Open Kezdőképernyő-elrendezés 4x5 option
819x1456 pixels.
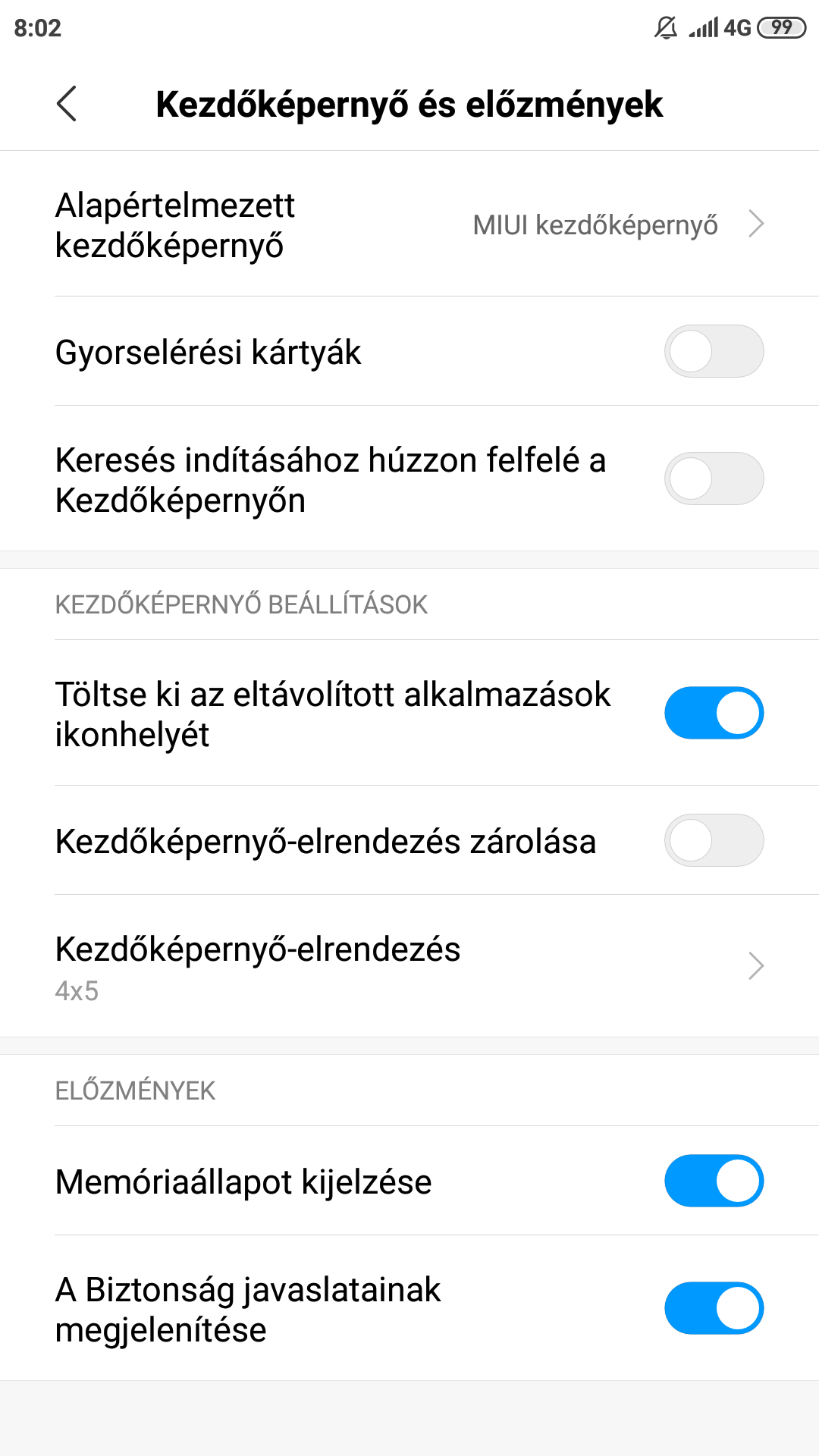point(409,966)
